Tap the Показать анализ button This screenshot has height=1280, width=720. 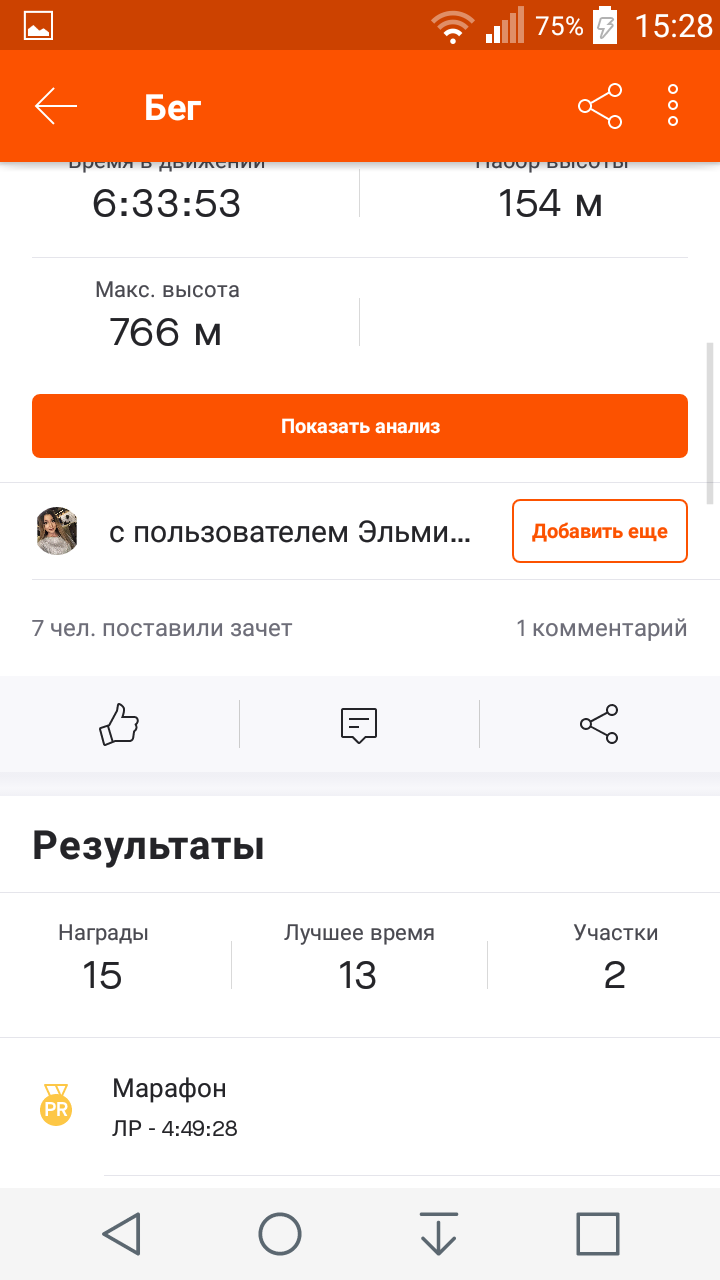tap(360, 426)
